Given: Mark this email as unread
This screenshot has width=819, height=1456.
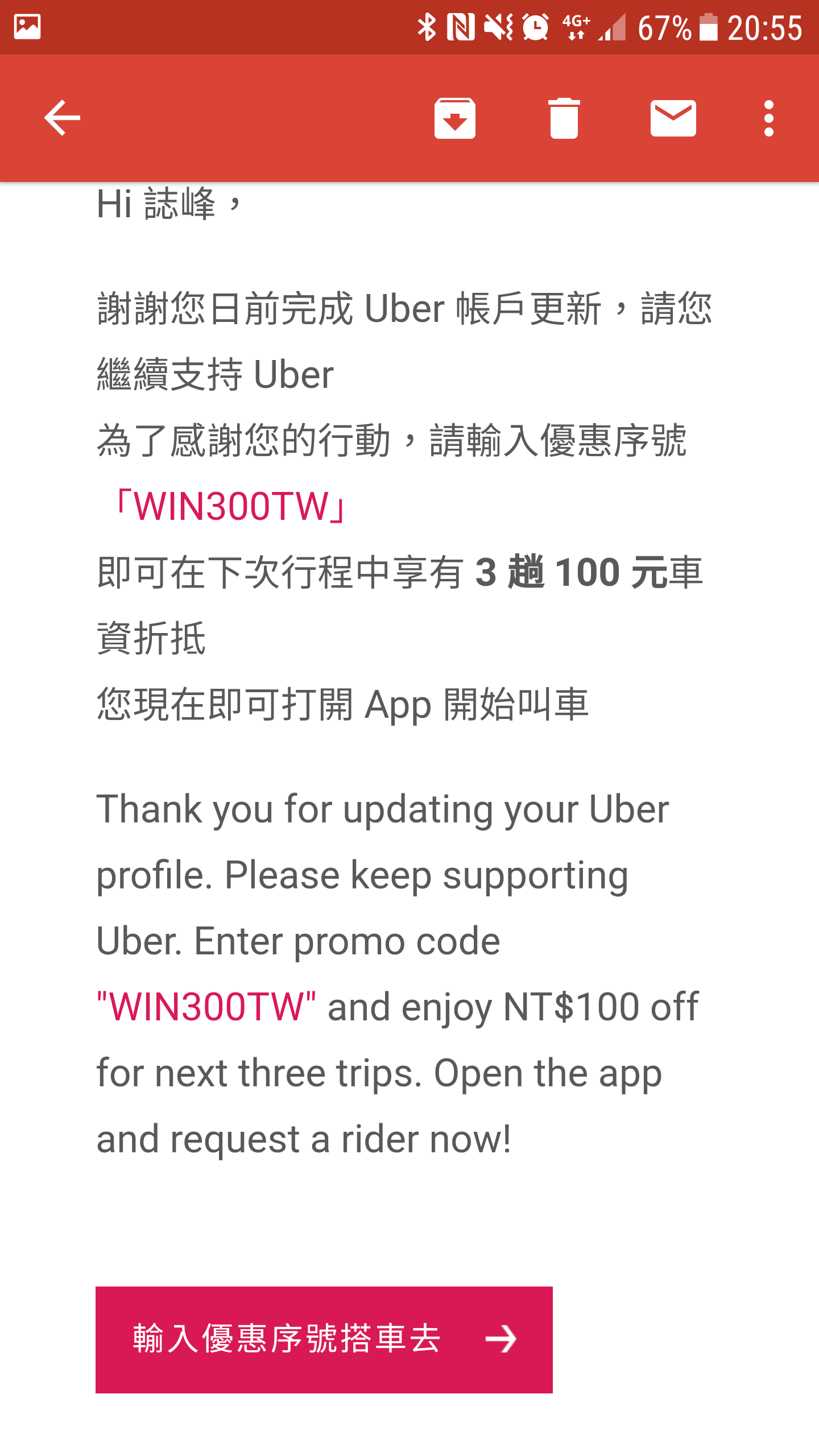Looking at the screenshot, I should tap(673, 118).
